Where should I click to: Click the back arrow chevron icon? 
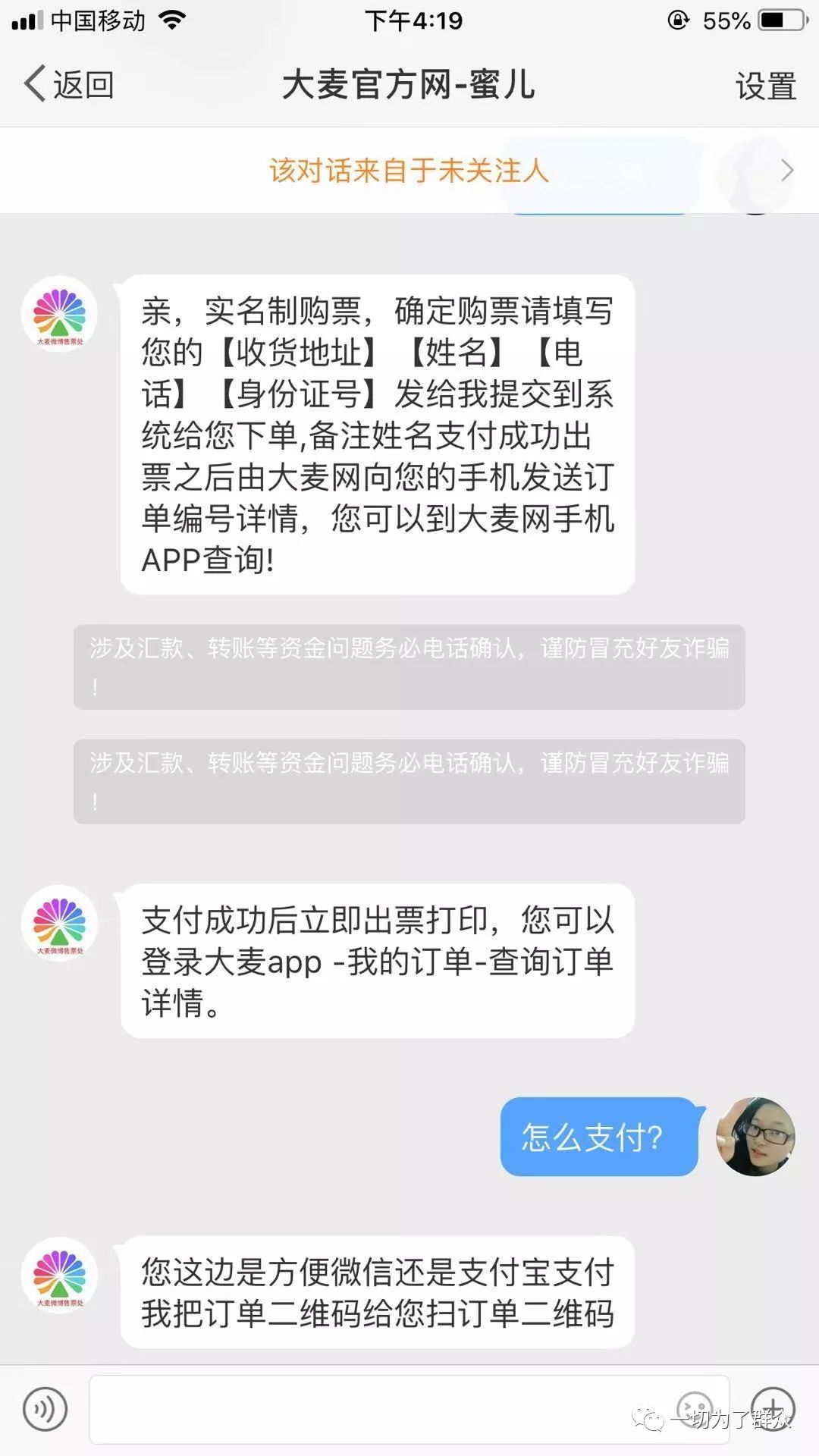coord(33,85)
